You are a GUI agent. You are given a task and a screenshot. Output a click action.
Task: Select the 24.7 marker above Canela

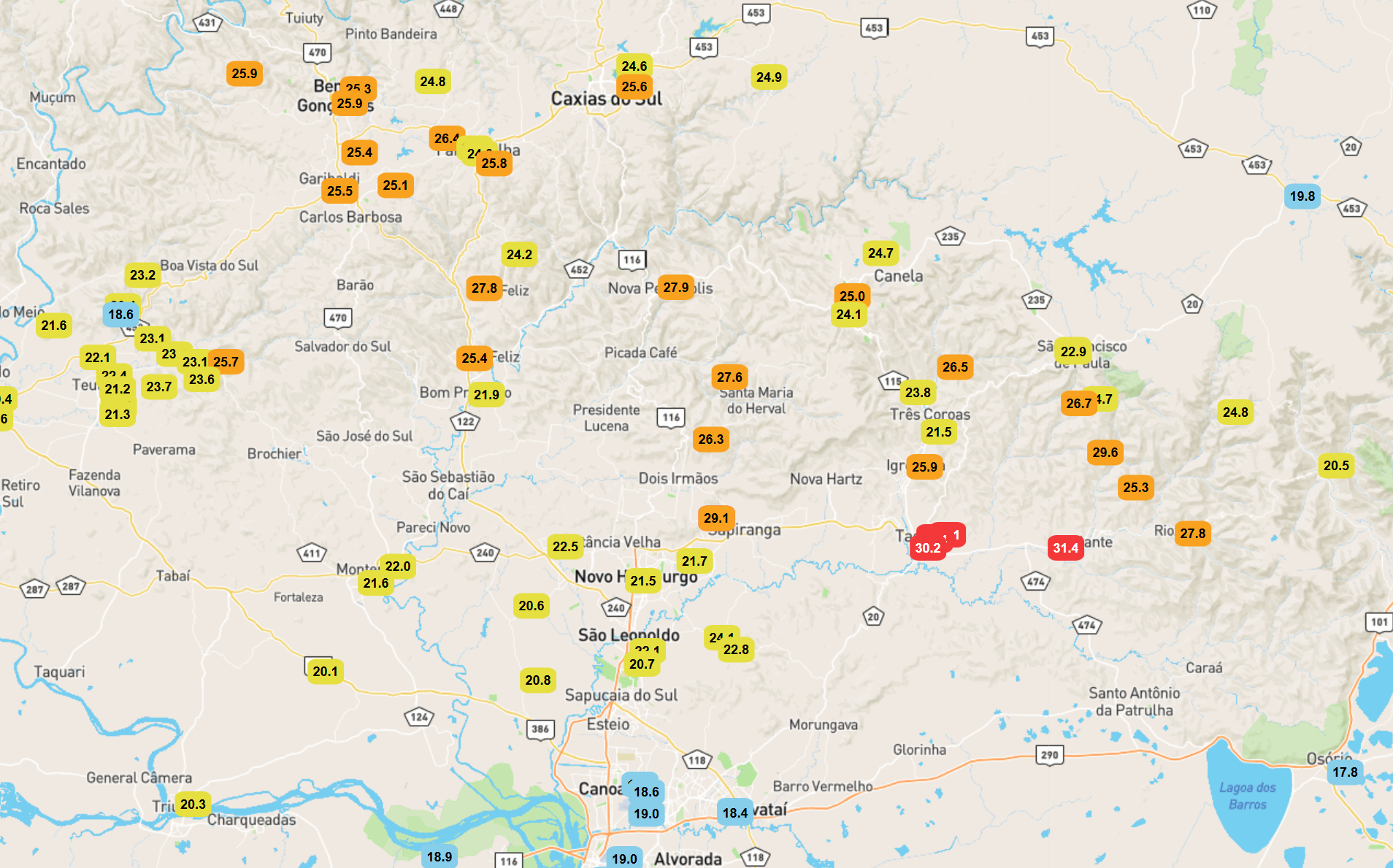880,253
